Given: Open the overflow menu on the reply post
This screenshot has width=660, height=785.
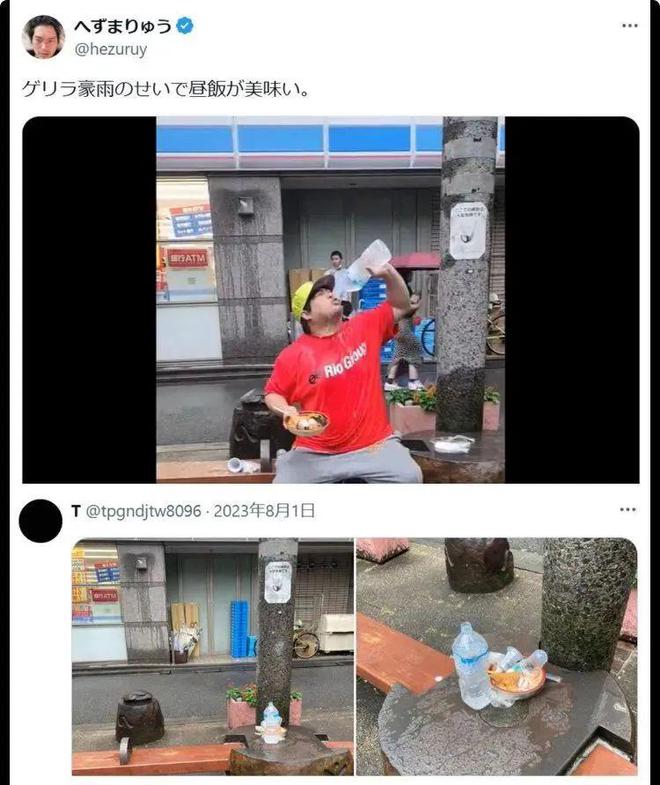Looking at the screenshot, I should pos(627,510).
